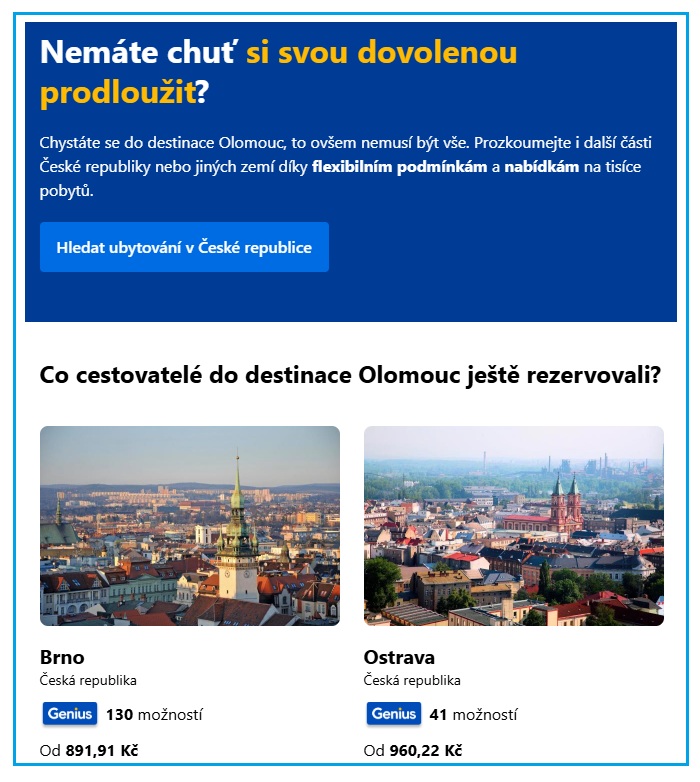Open the Brno destination card
700x782 pixels.
pos(190,526)
